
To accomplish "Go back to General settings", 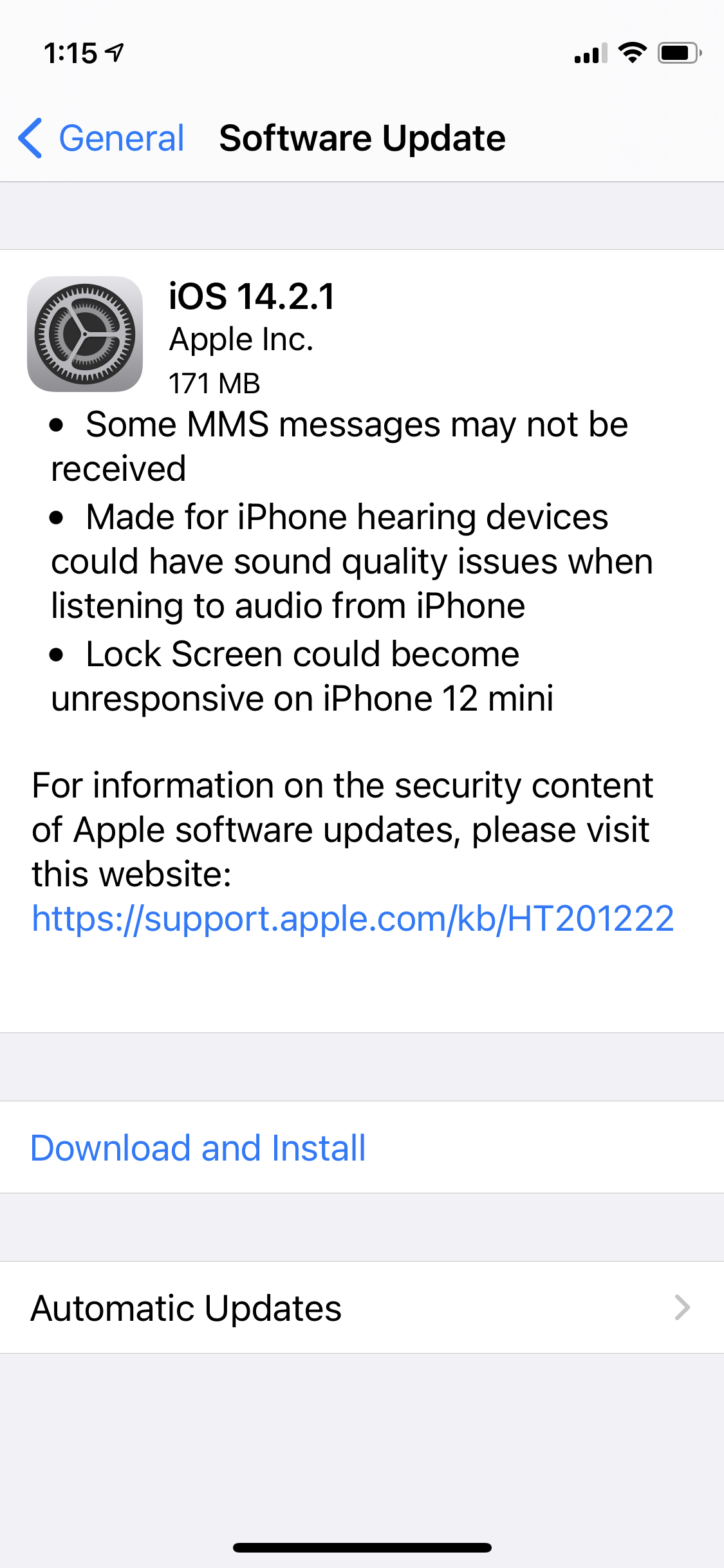I will 103,138.
